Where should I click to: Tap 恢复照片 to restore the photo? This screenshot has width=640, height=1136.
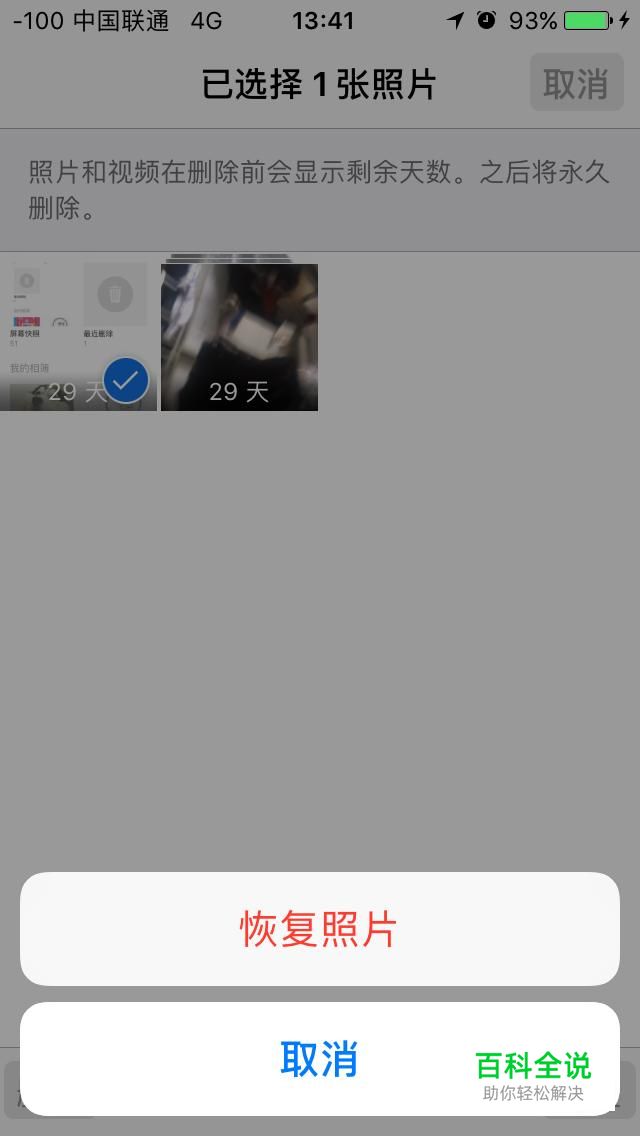[319, 929]
